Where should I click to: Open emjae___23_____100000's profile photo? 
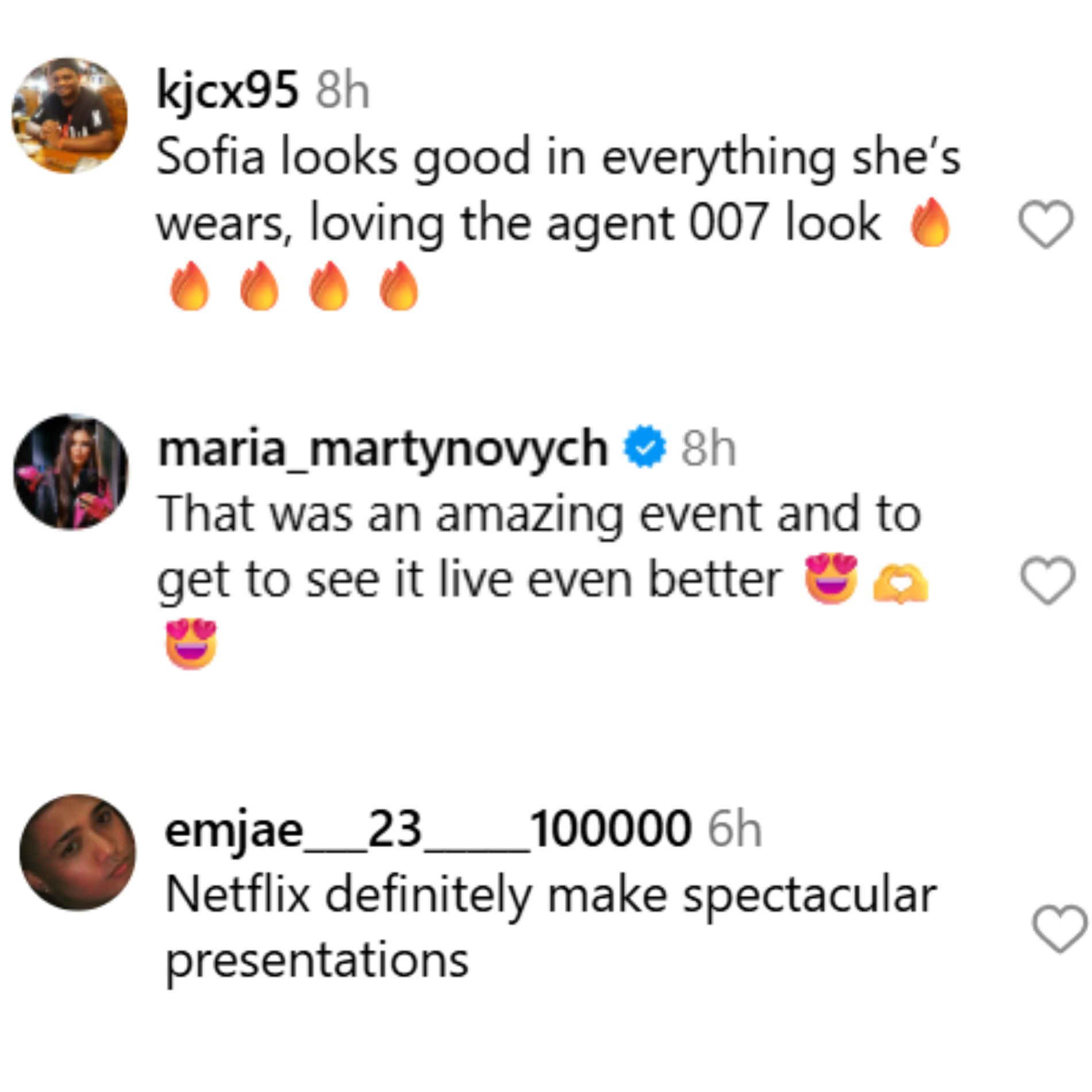(78, 852)
